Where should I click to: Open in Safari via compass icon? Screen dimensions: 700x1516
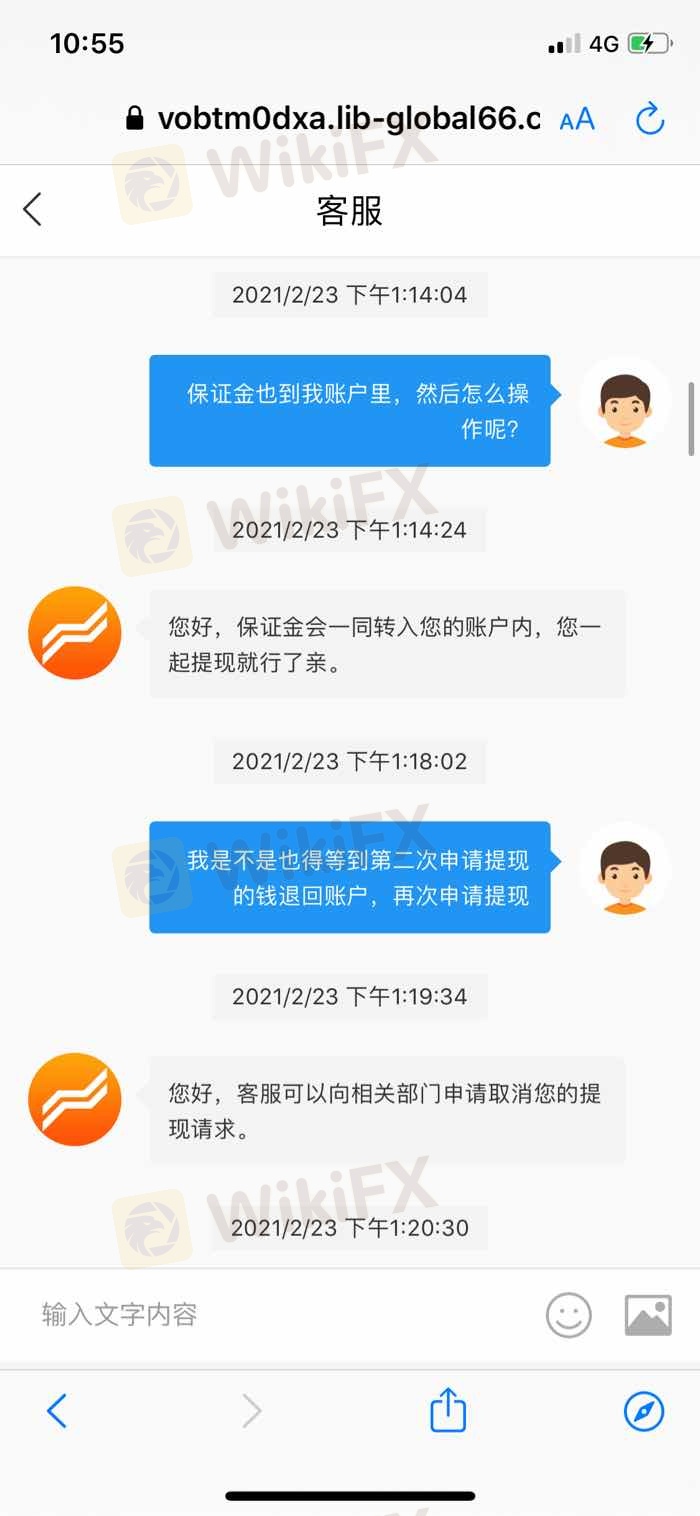(x=644, y=1411)
